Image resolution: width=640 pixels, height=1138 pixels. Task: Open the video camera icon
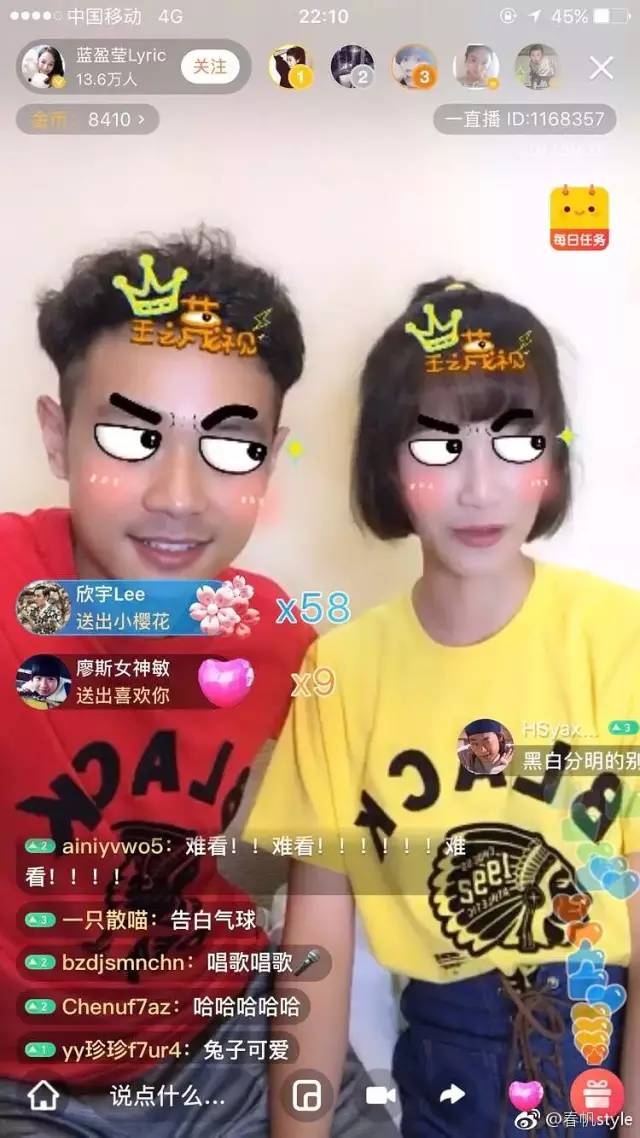(381, 1096)
